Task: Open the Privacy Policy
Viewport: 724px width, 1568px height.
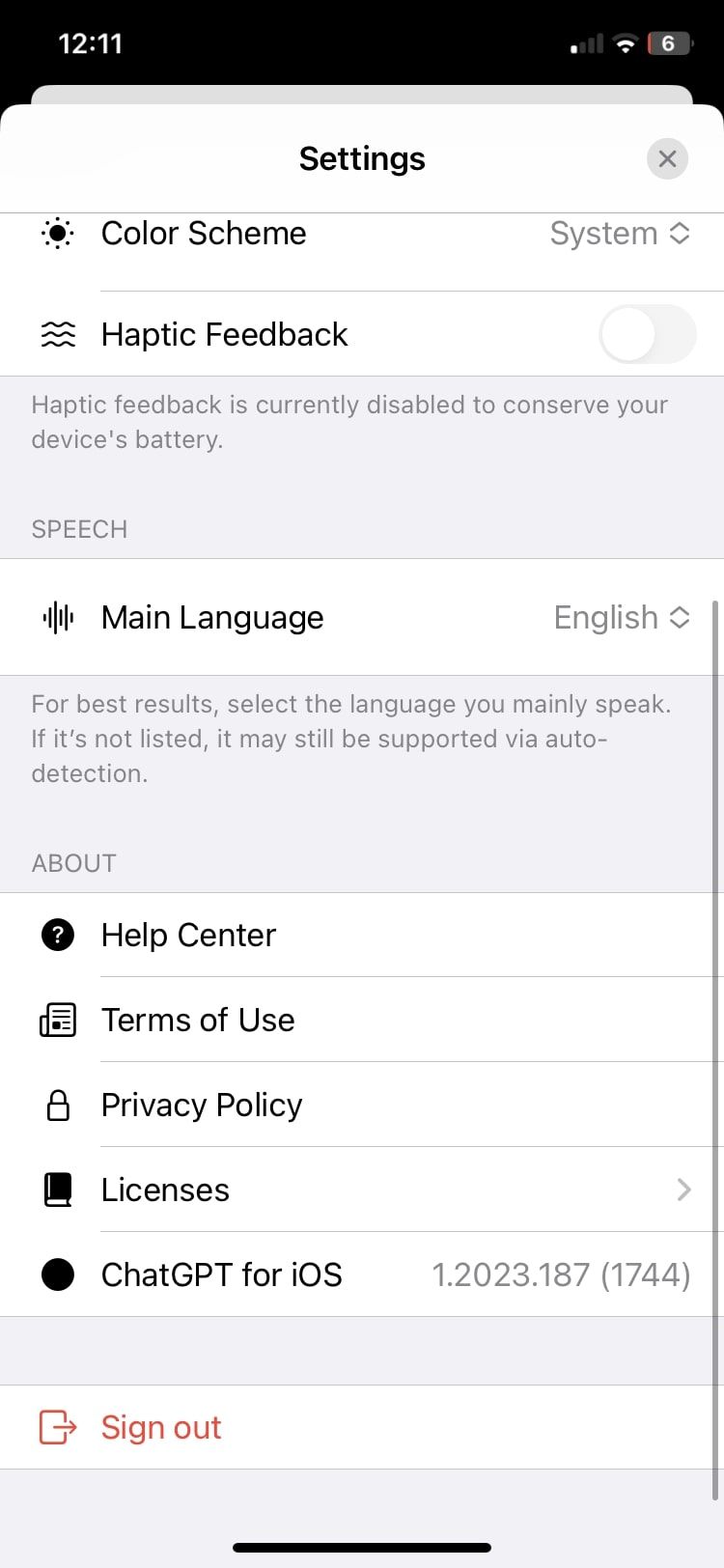Action: point(201,1104)
